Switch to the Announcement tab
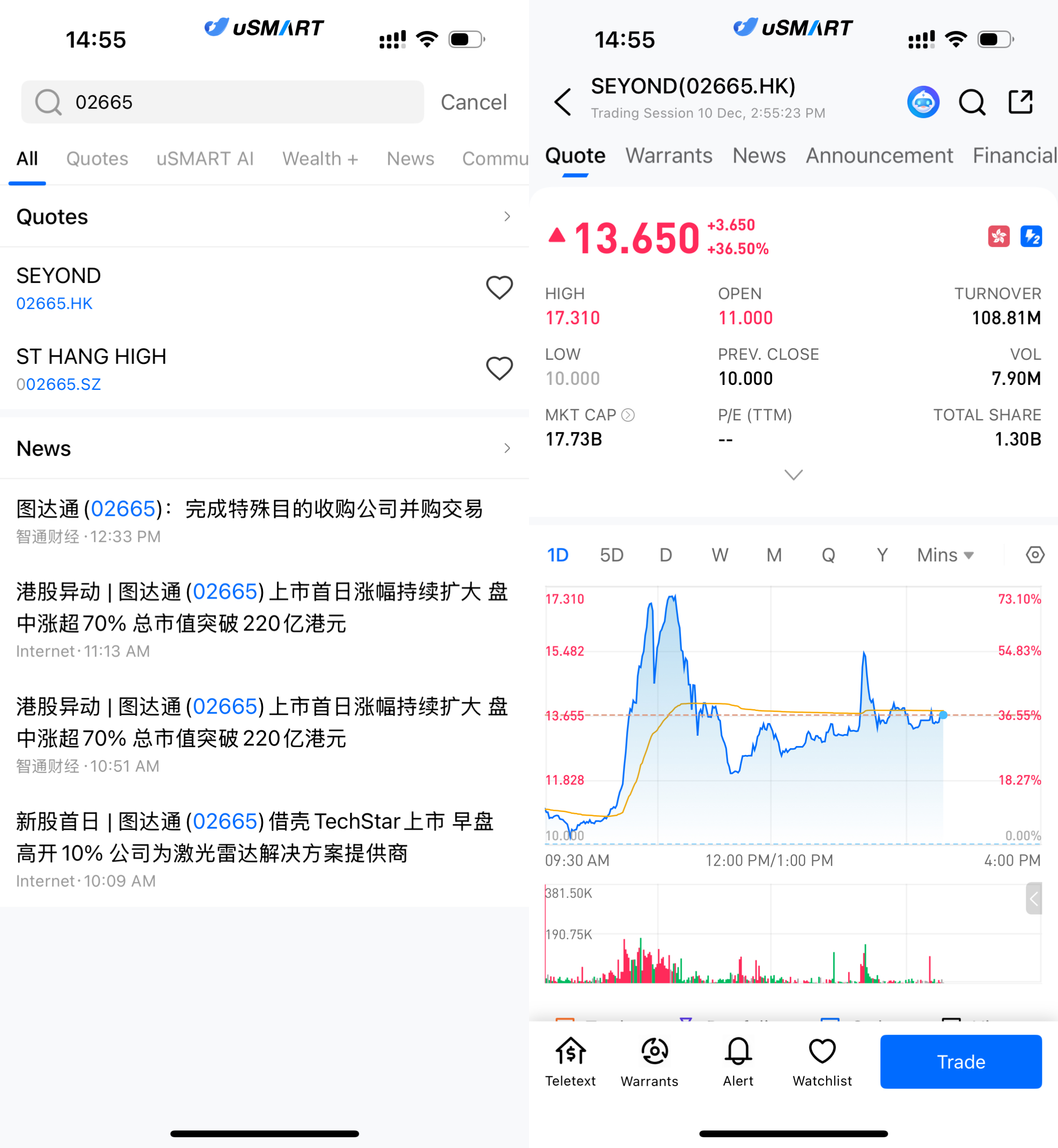Screen dimensions: 1058x1148 879,156
